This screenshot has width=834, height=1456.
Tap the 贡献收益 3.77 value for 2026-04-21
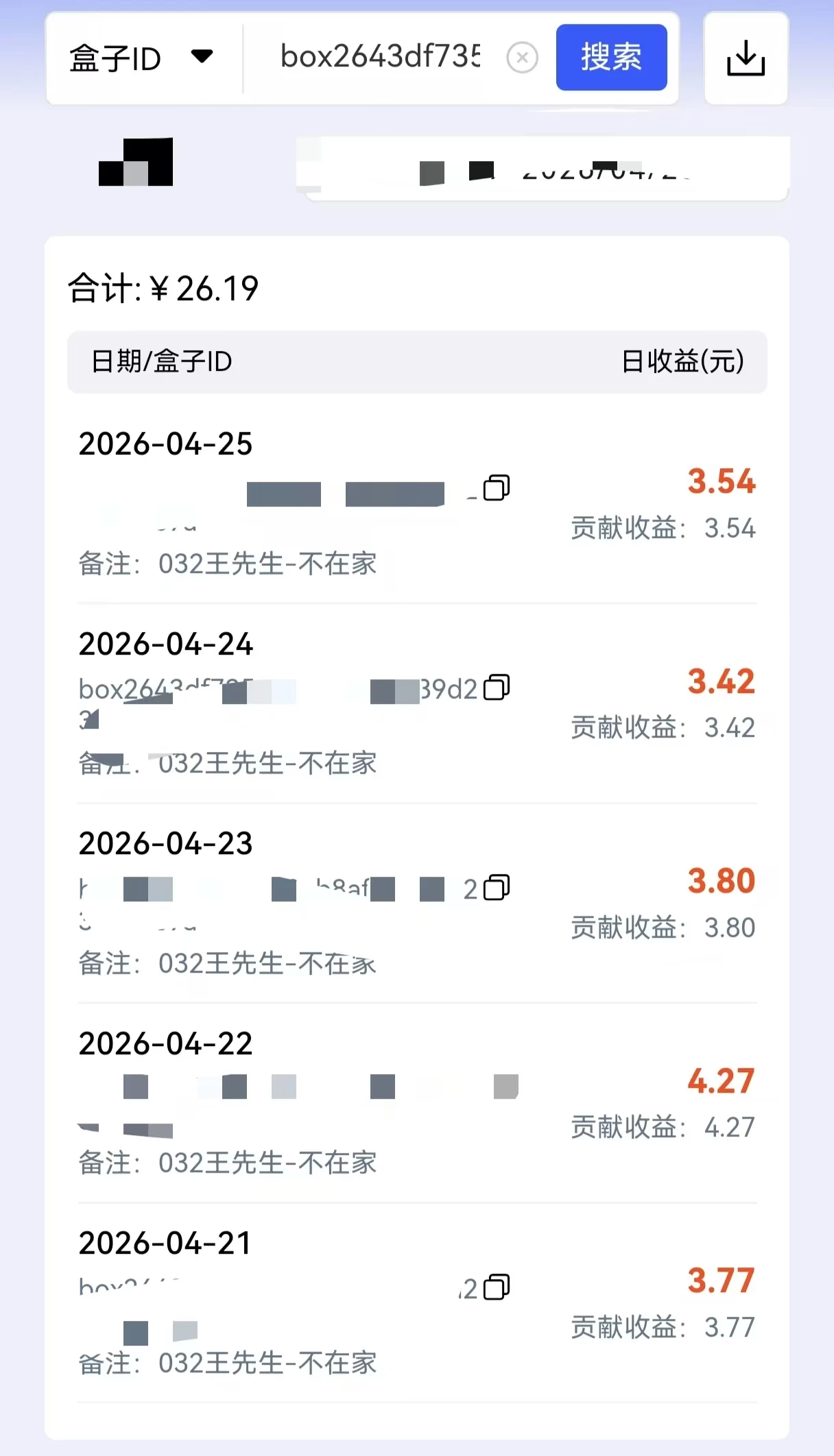tap(662, 1328)
